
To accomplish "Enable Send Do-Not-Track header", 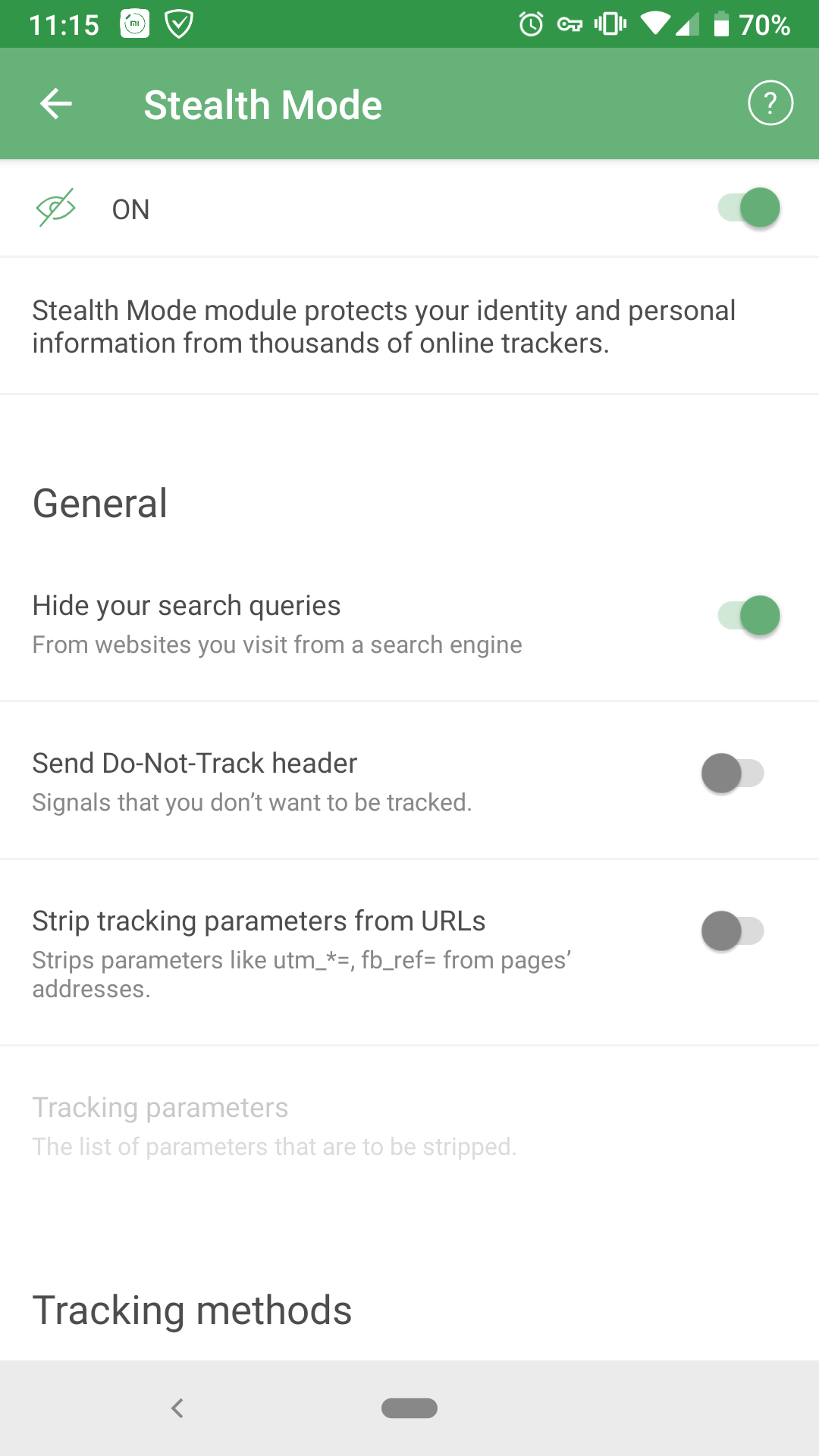I will [x=733, y=773].
